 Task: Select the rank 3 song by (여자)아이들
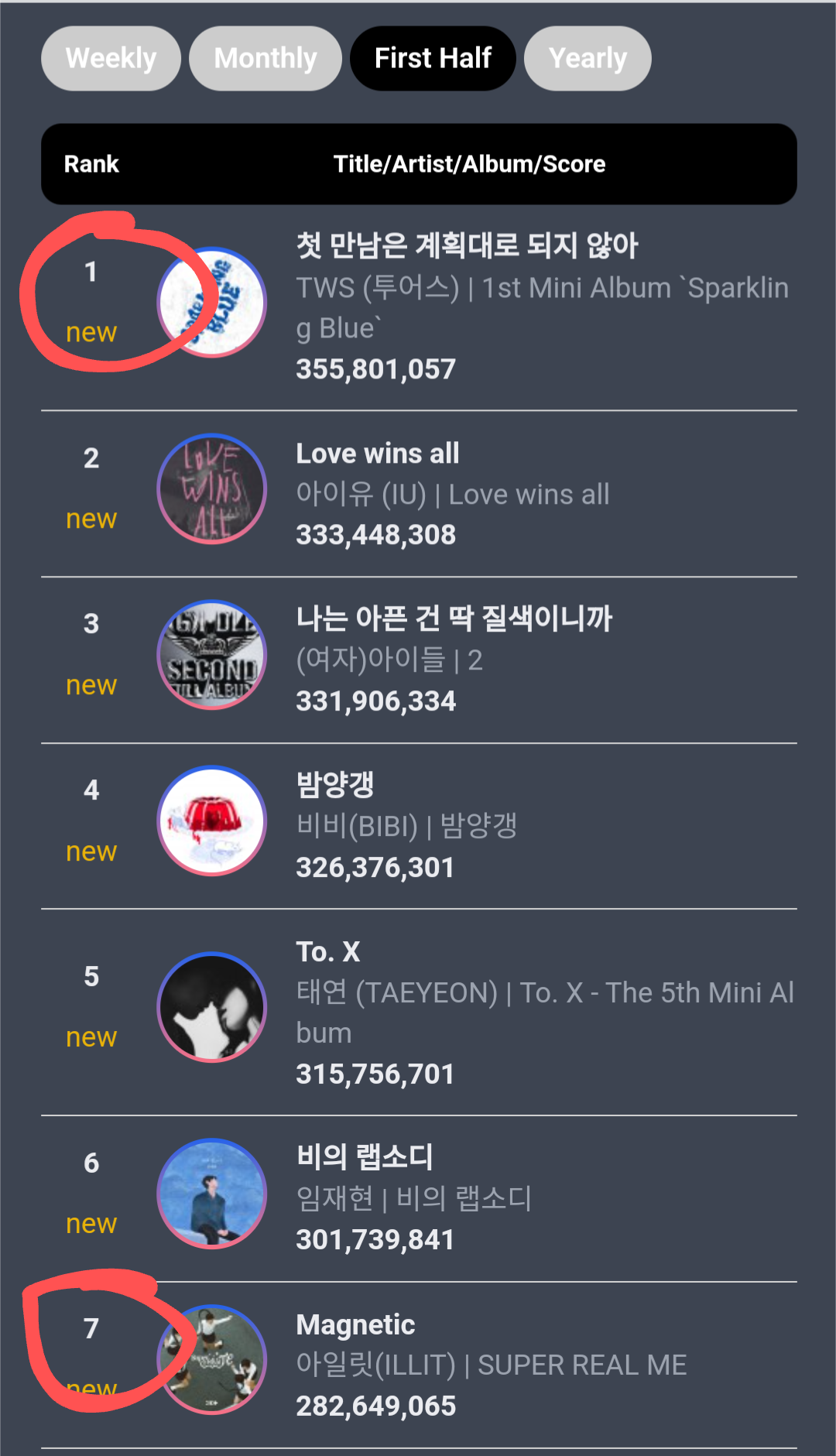click(454, 619)
